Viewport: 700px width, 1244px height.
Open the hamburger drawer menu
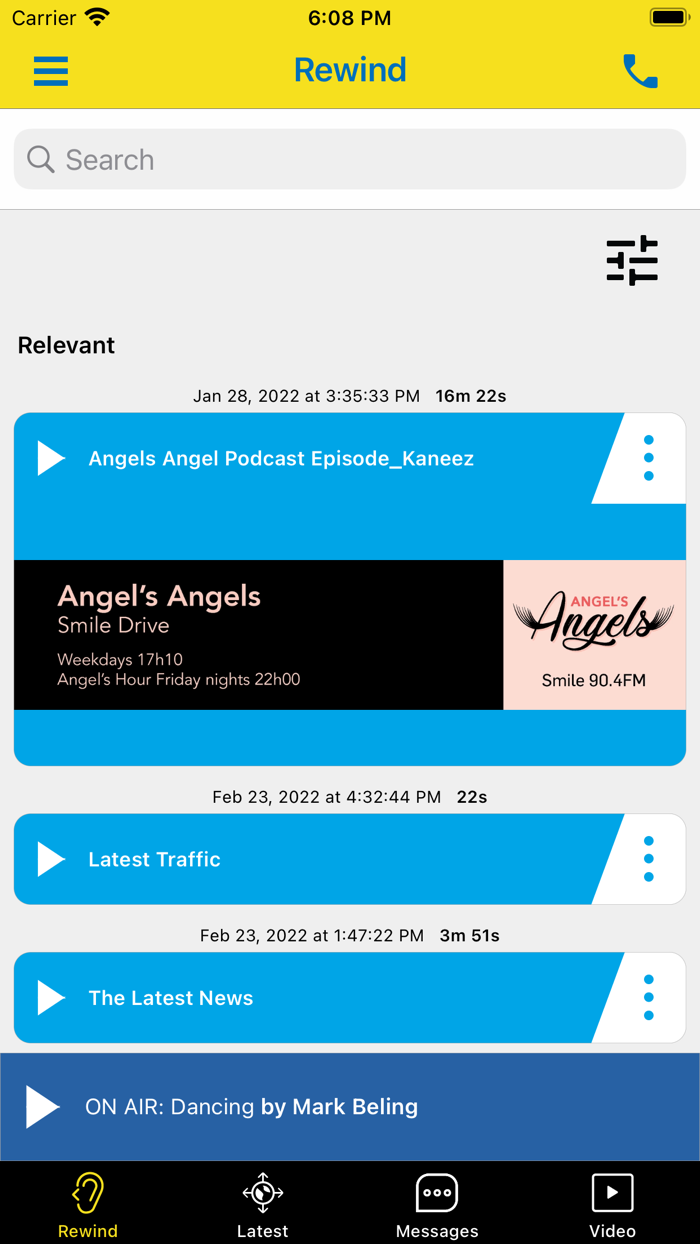(51, 71)
